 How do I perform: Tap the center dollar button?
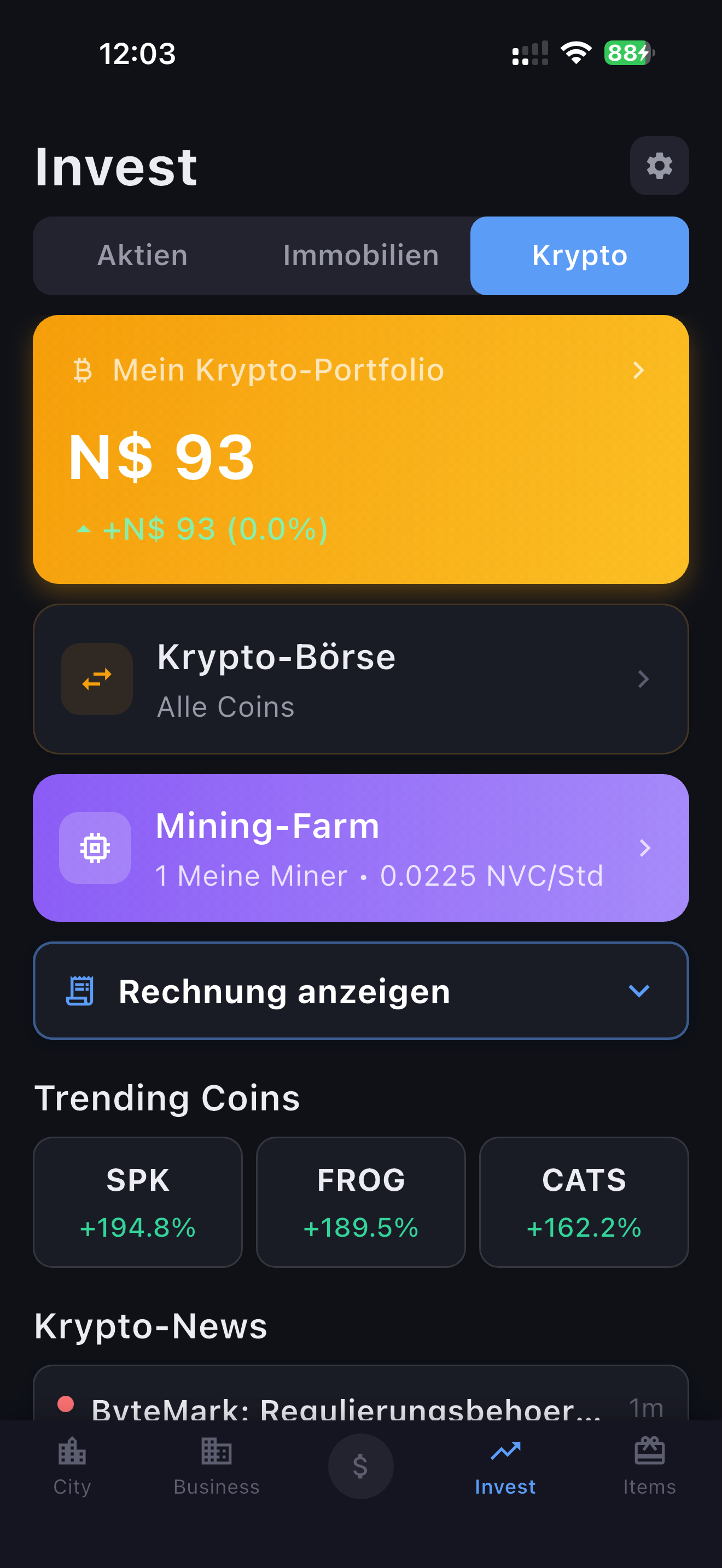[360, 1466]
